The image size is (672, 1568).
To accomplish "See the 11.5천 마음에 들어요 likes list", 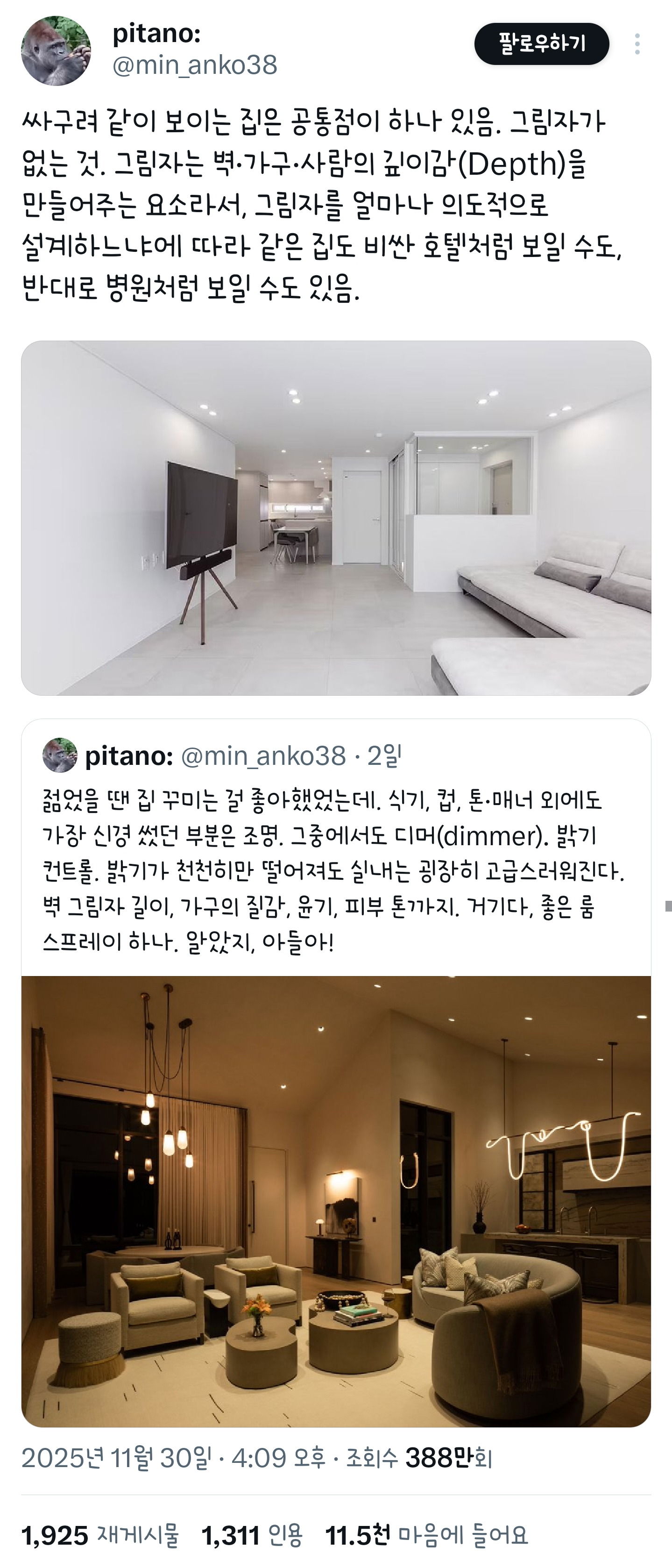I will pyautogui.click(x=426, y=1534).
